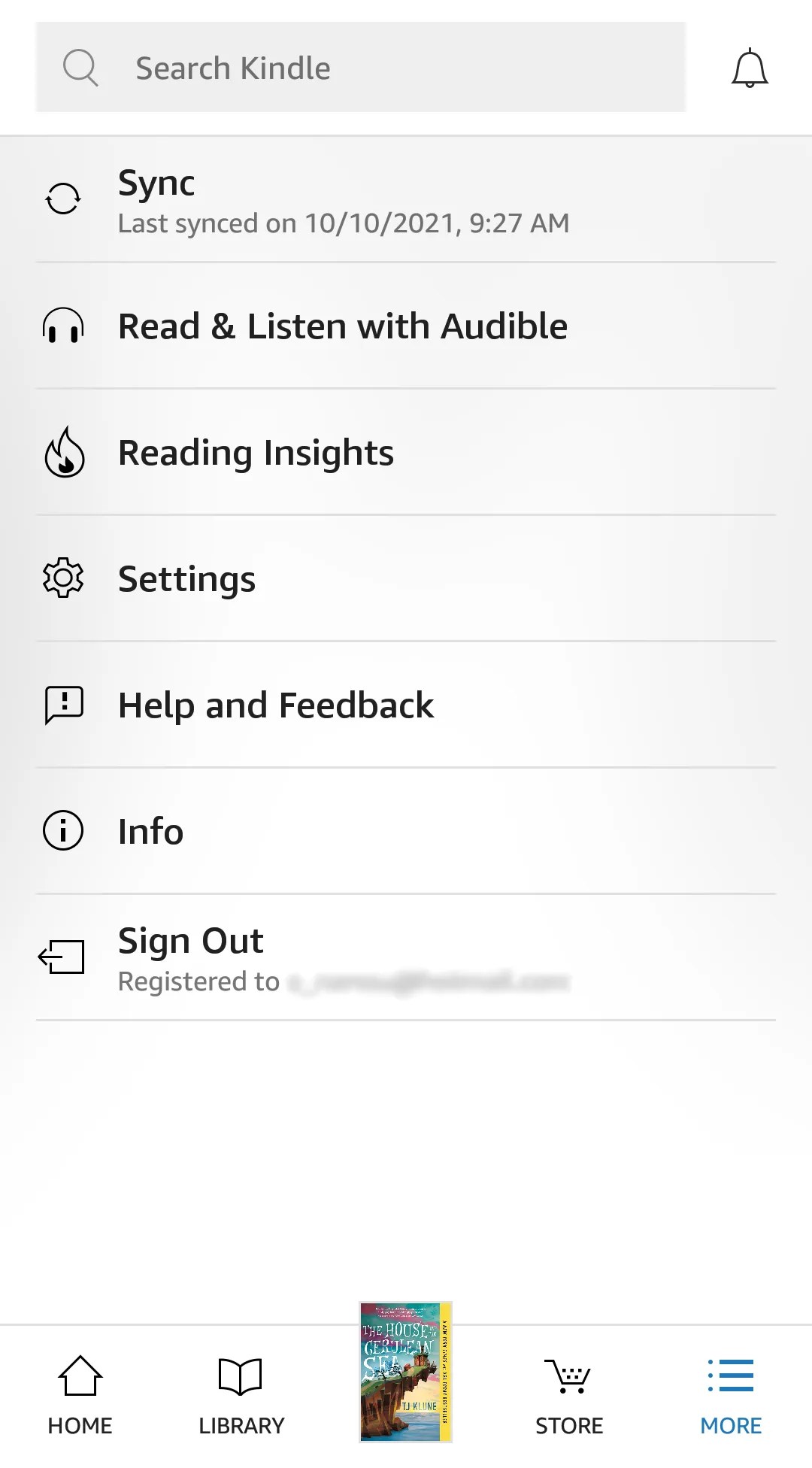Viewport: 812px width, 1468px height.
Task: Switch to the Library tab
Action: point(241,1396)
